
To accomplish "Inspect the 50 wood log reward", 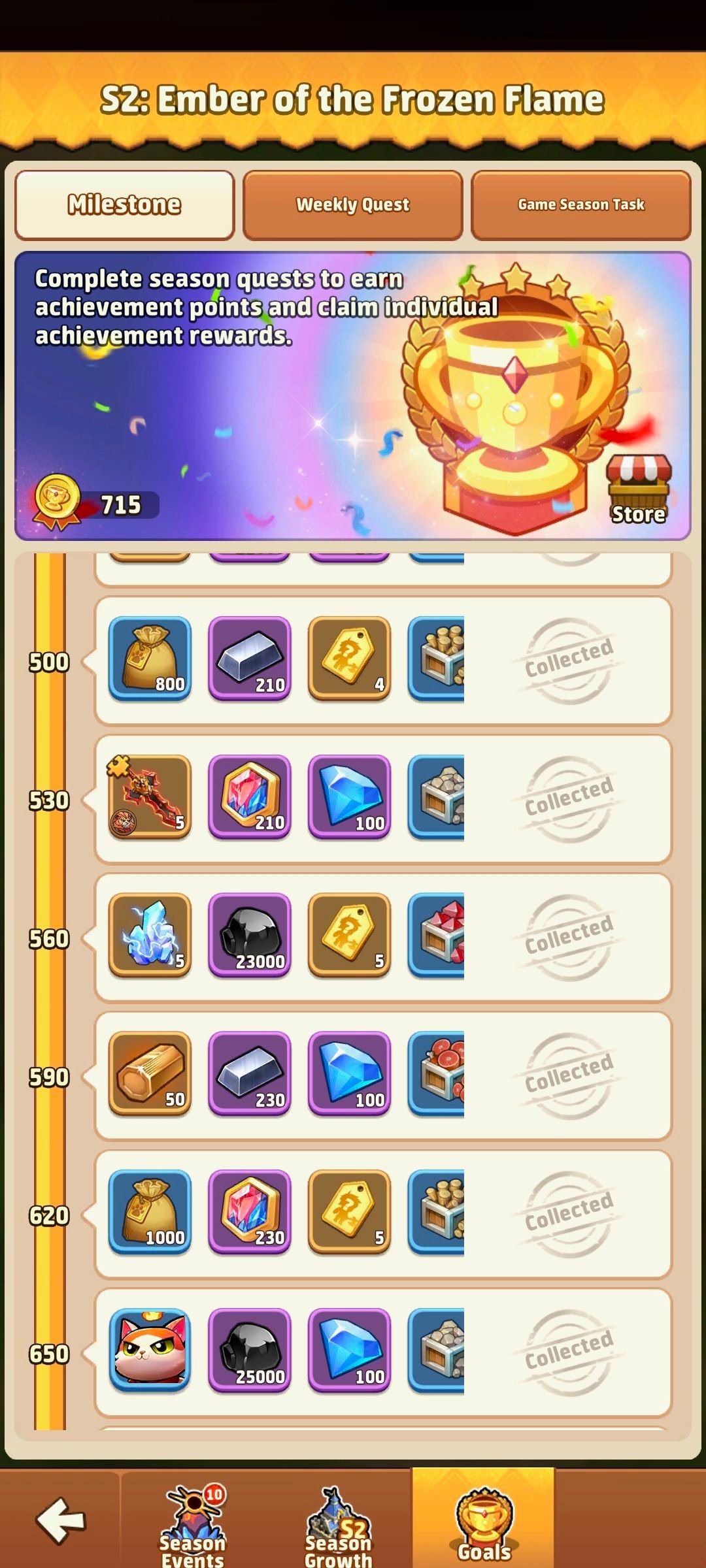I will click(x=150, y=1074).
